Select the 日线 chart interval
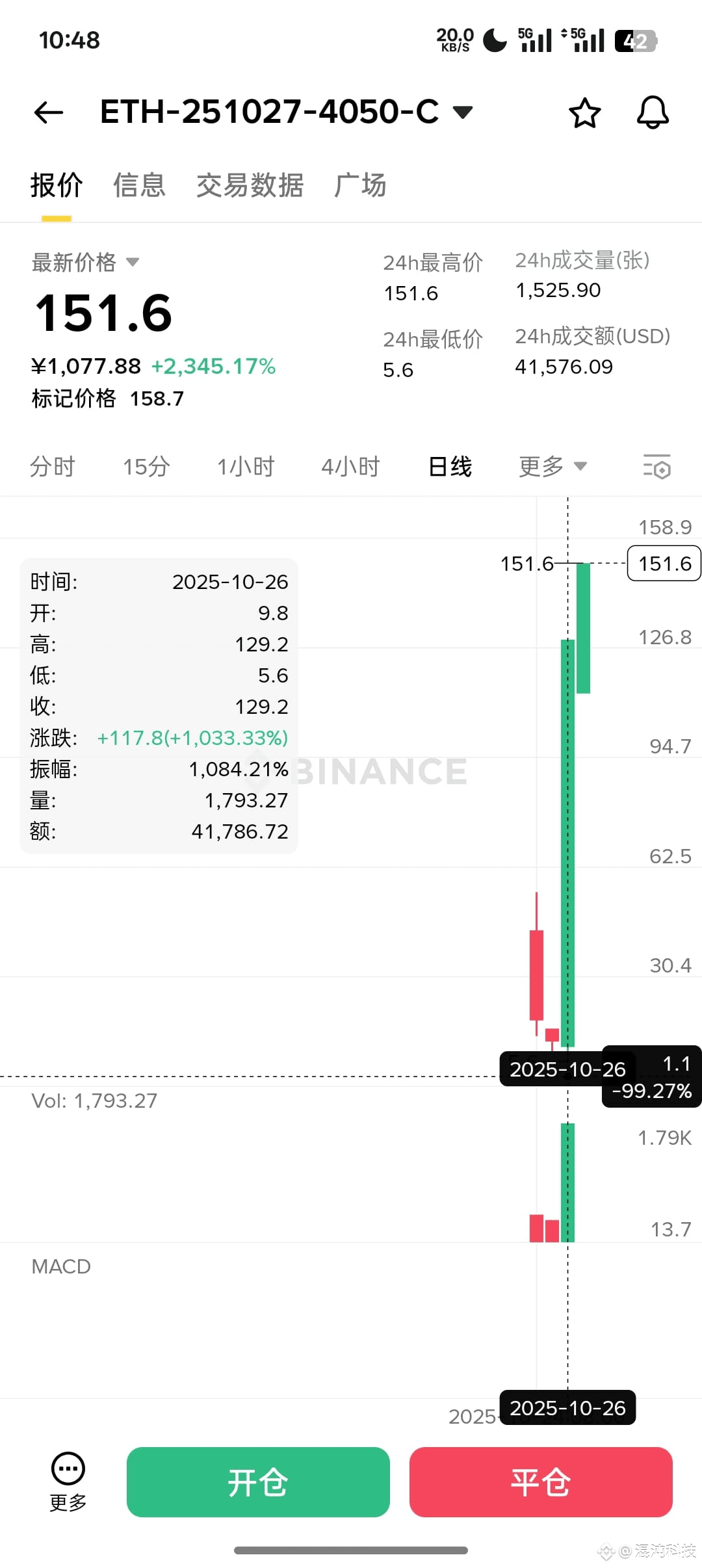Image resolution: width=702 pixels, height=1568 pixels. pos(450,467)
